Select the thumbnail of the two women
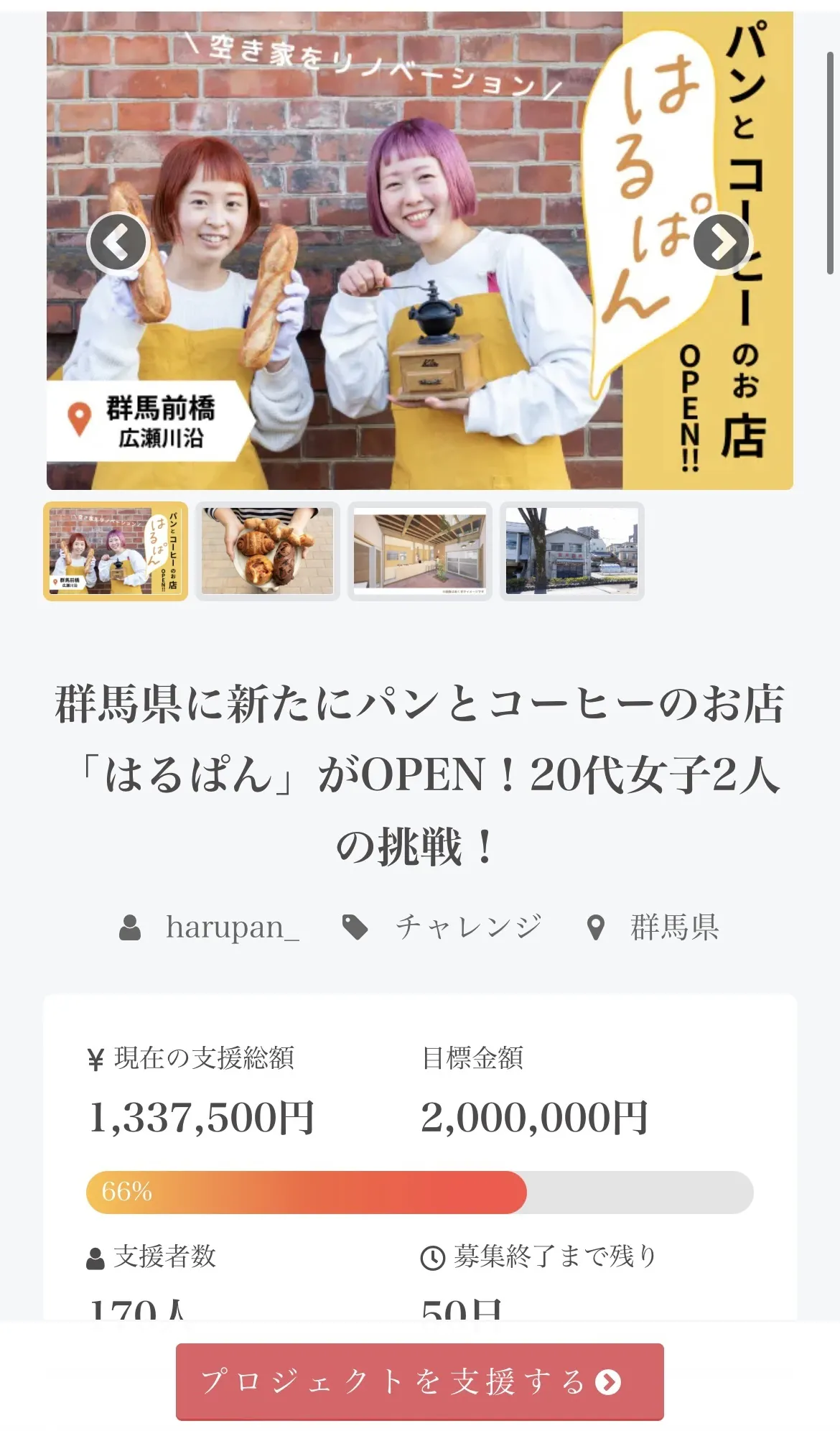The height and width of the screenshot is (1431, 840). 116,551
